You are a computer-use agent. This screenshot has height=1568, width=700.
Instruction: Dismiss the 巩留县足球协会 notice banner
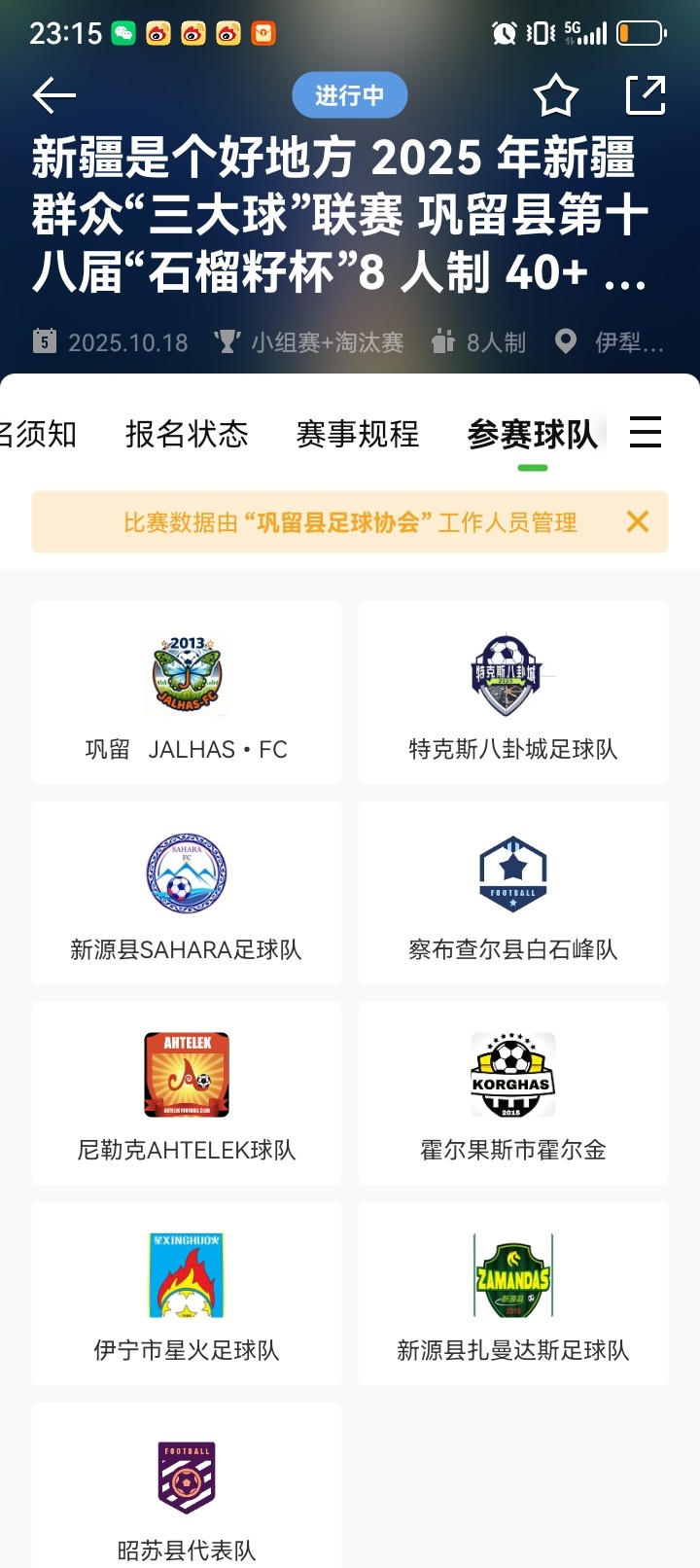(638, 522)
